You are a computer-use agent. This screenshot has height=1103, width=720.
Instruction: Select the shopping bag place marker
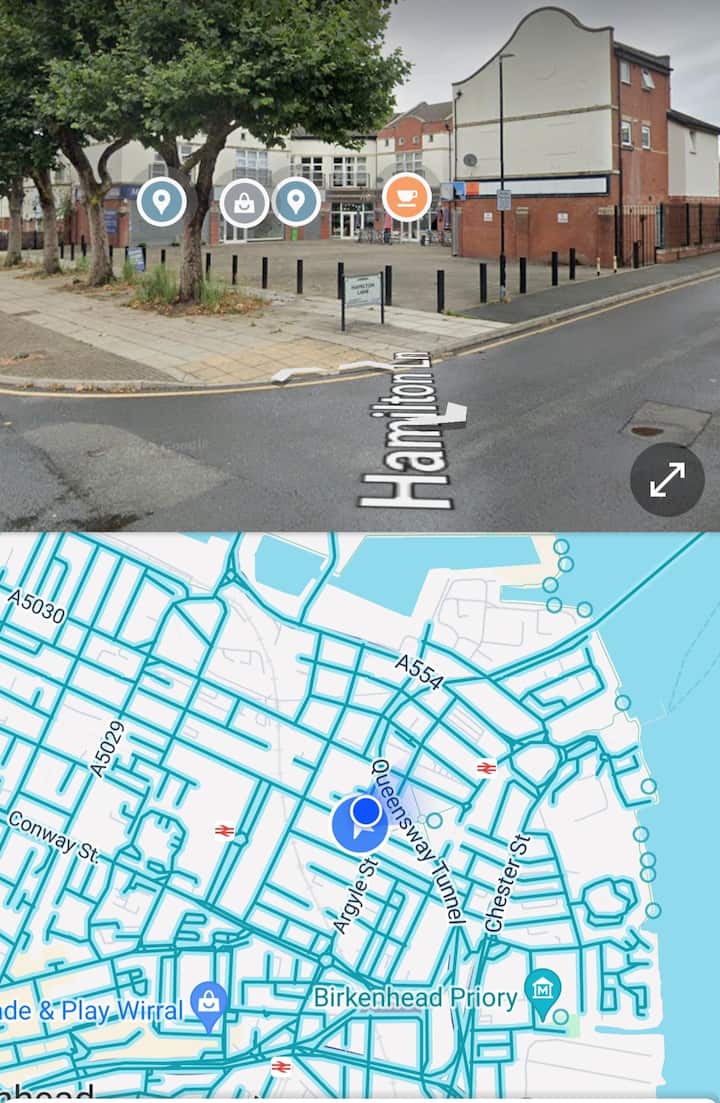coord(243,203)
